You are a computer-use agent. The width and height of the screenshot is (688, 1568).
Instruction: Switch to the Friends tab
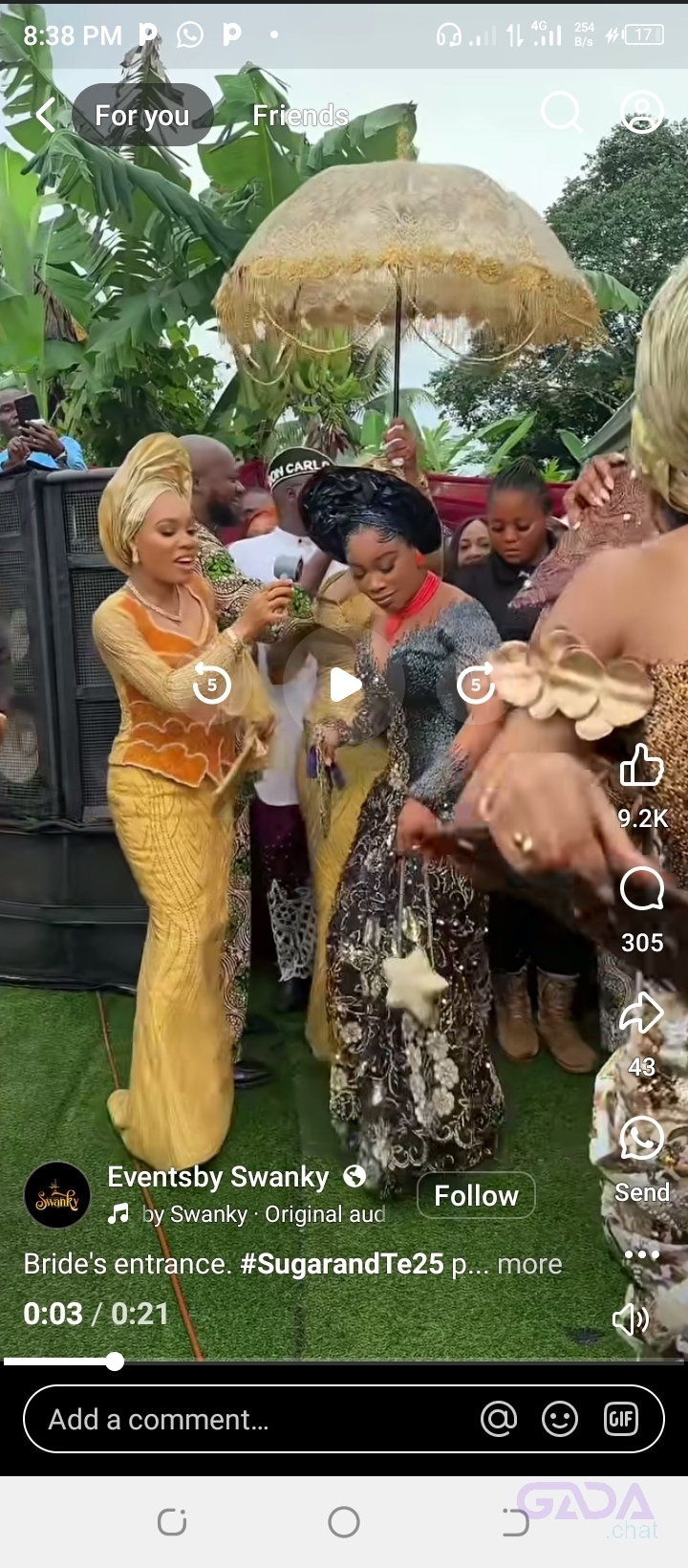[x=300, y=116]
